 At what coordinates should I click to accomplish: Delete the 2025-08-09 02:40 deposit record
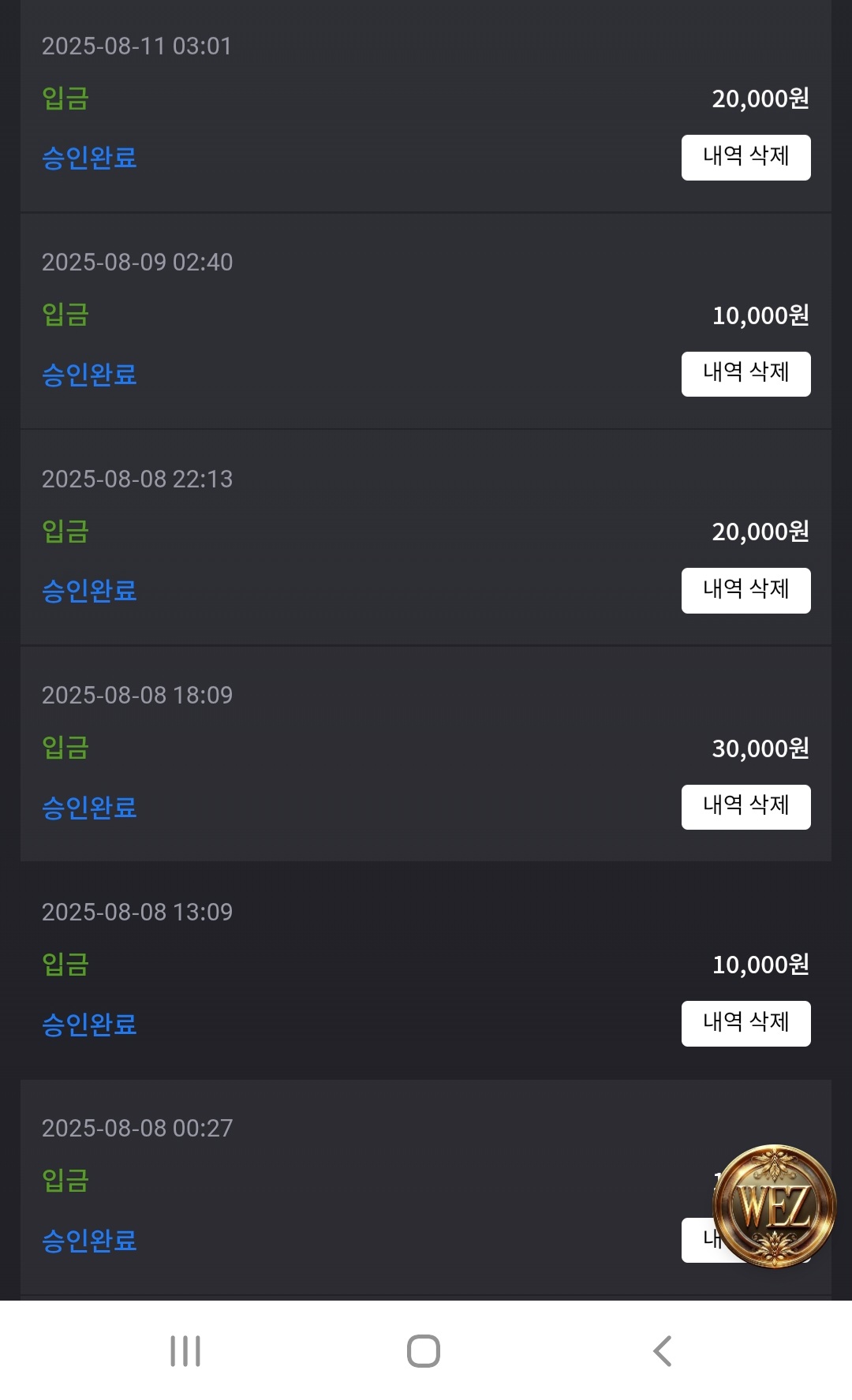745,374
